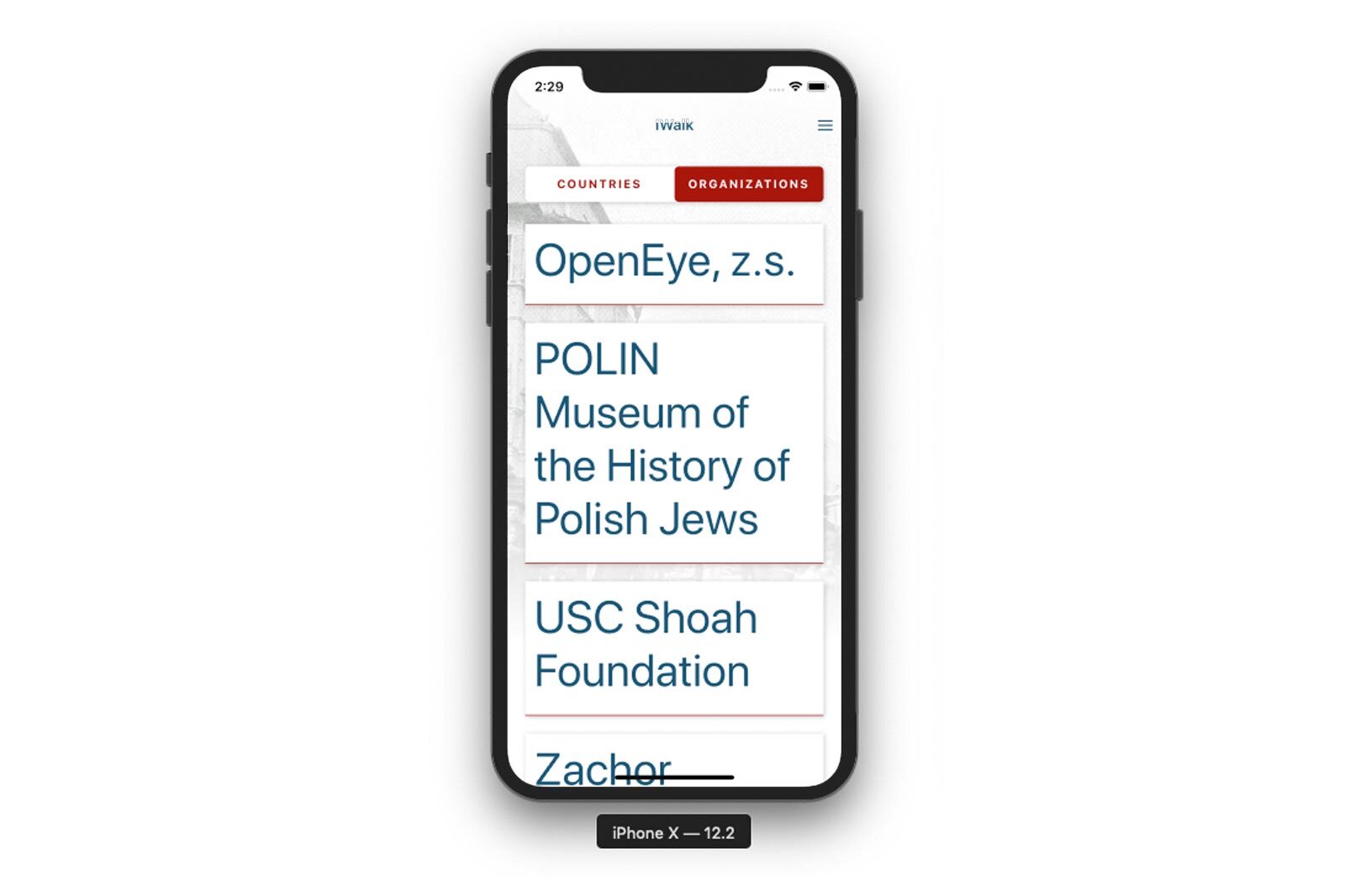
Task: Open the OpenEye, z.s. organization card
Action: [673, 262]
